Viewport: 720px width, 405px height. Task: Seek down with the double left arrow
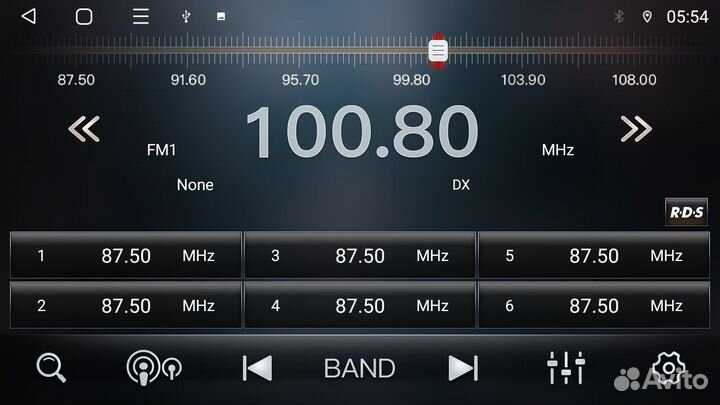point(84,129)
